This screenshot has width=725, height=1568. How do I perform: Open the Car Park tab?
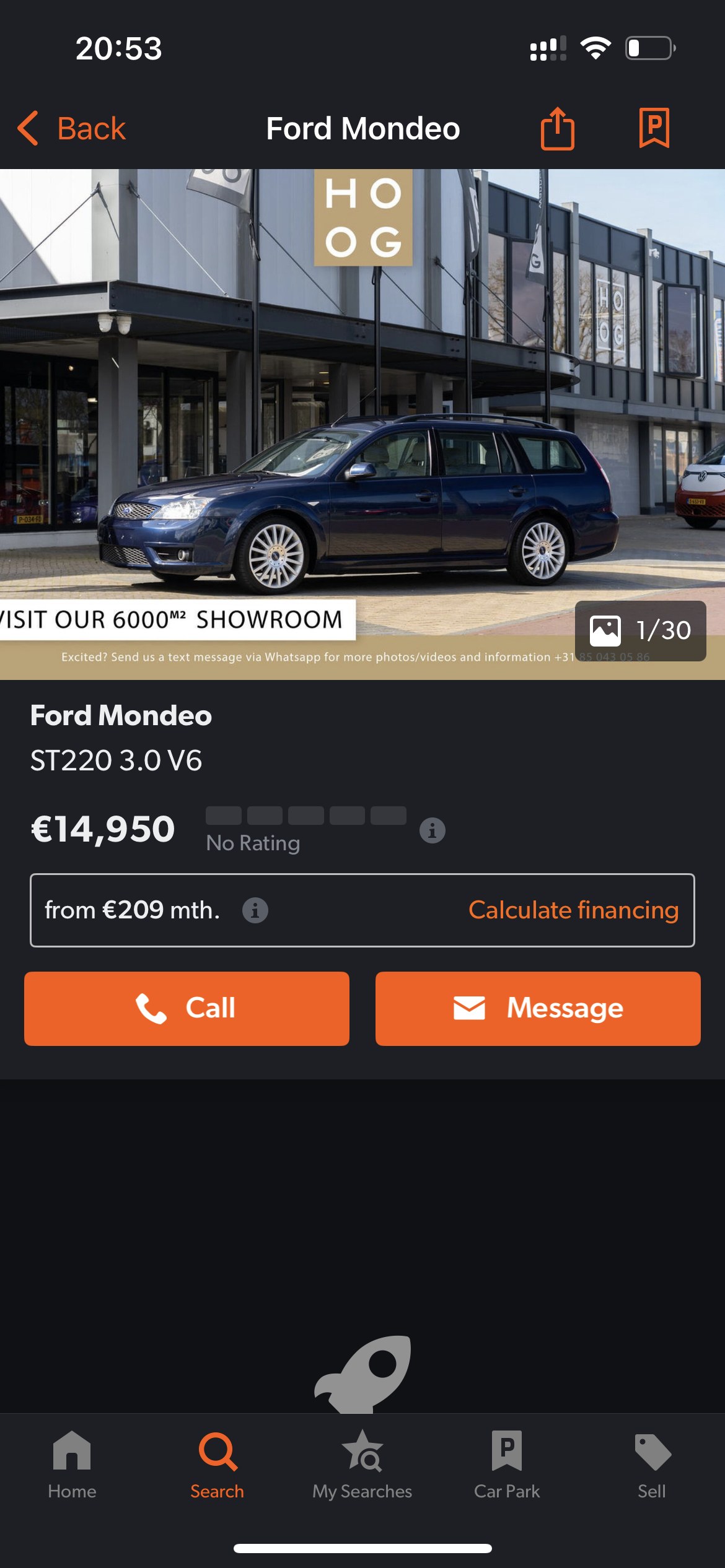click(507, 1465)
